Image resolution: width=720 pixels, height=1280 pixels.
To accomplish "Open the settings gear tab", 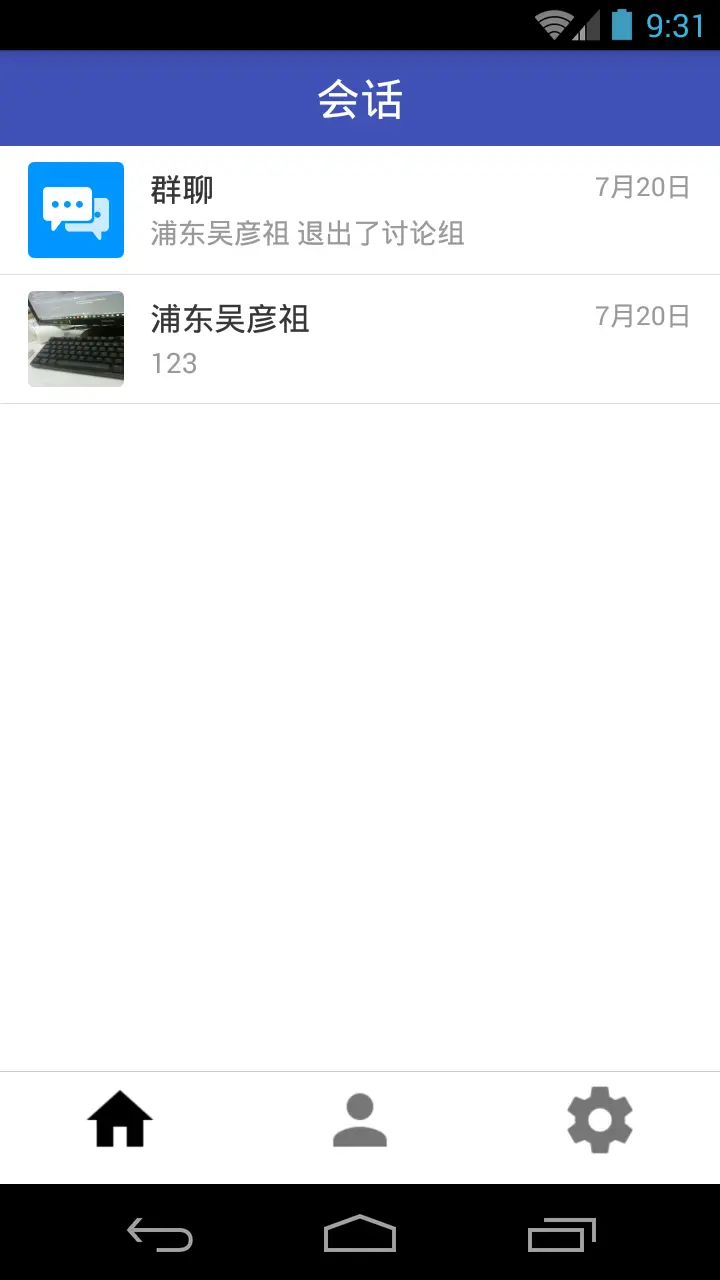I will [600, 1120].
